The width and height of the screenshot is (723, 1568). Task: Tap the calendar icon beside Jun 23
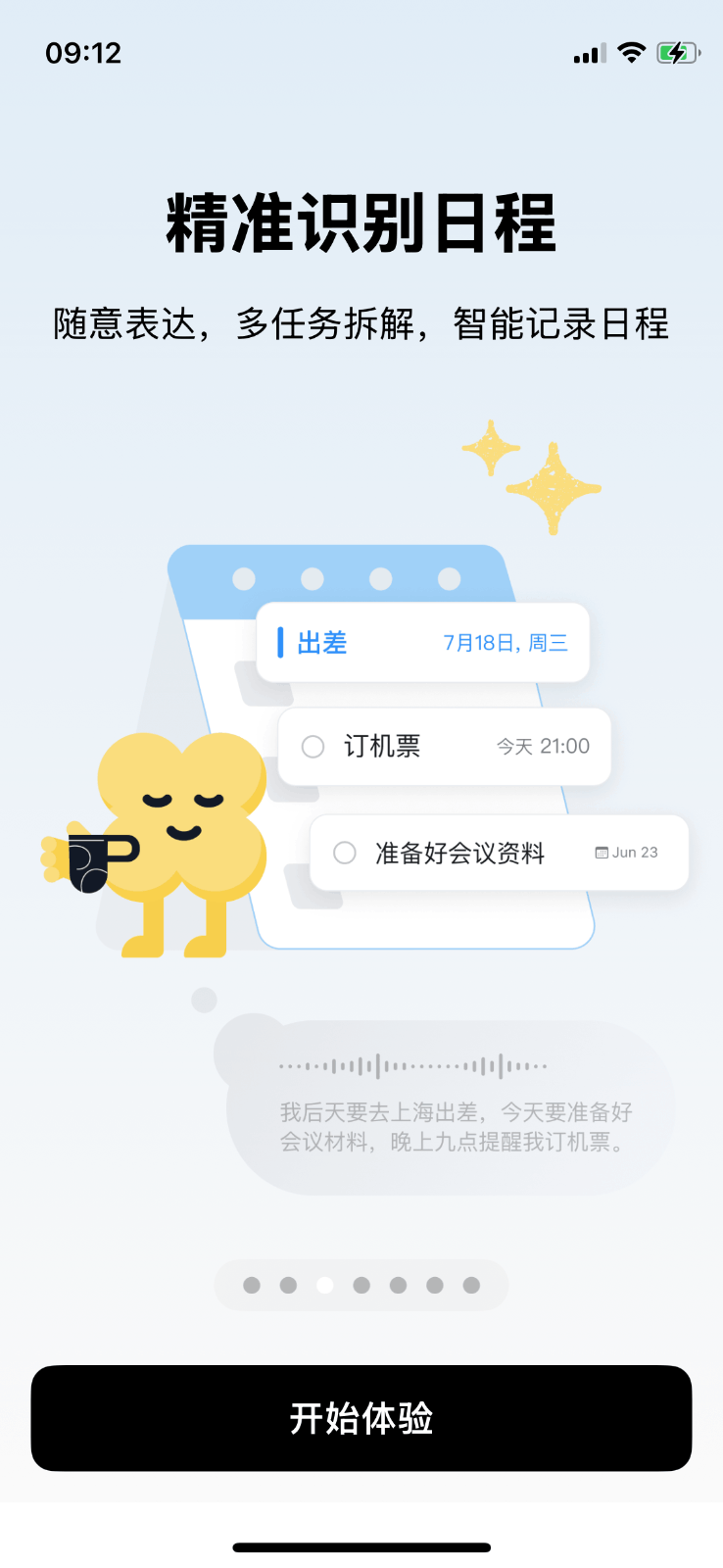(x=601, y=852)
